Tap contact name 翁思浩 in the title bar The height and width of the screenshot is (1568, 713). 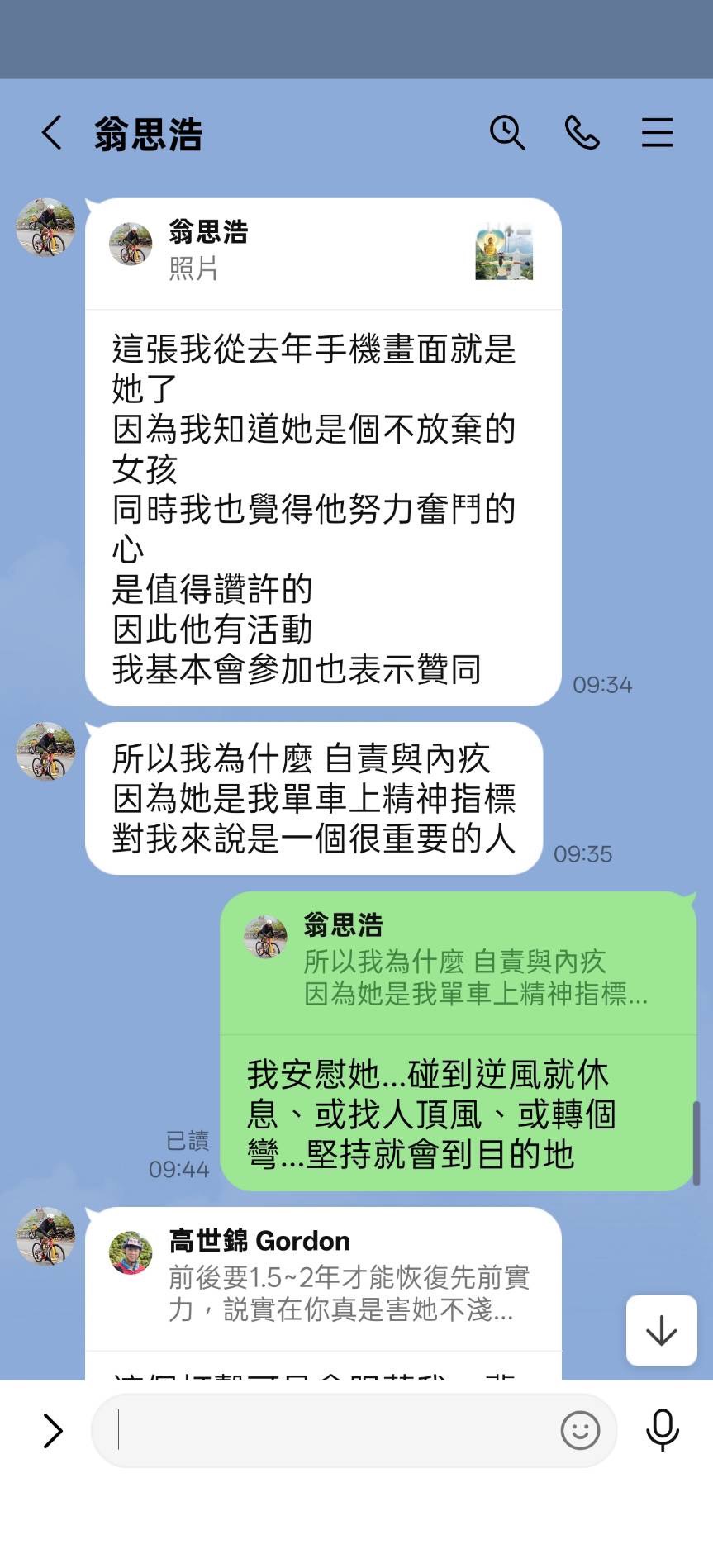146,132
